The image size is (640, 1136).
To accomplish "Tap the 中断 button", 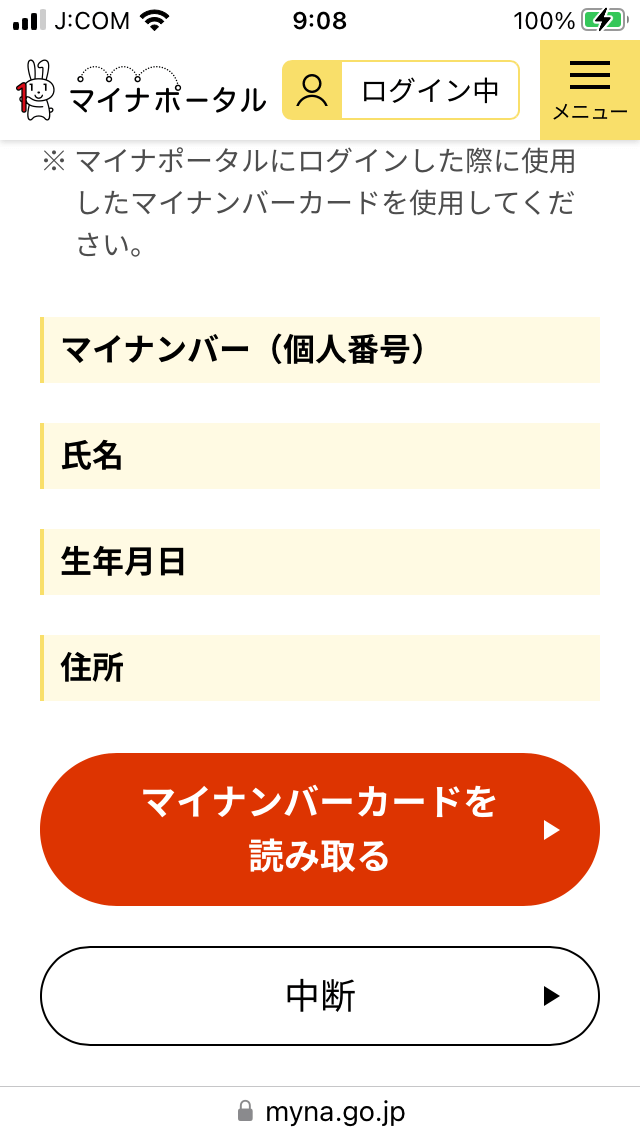I will [320, 996].
